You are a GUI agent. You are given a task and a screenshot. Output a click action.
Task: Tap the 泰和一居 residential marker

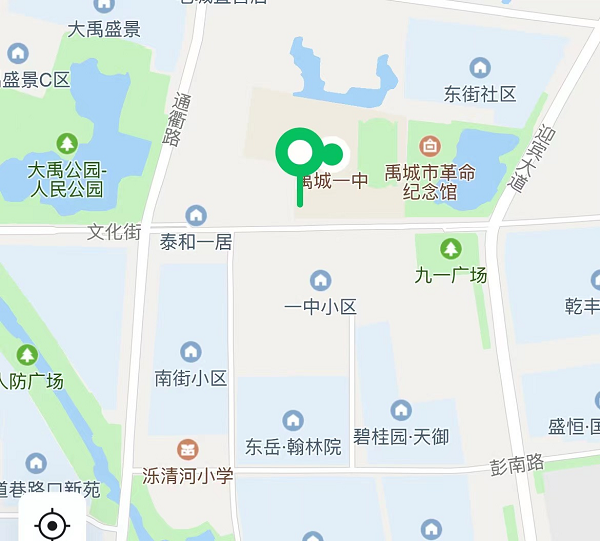pyautogui.click(x=196, y=216)
